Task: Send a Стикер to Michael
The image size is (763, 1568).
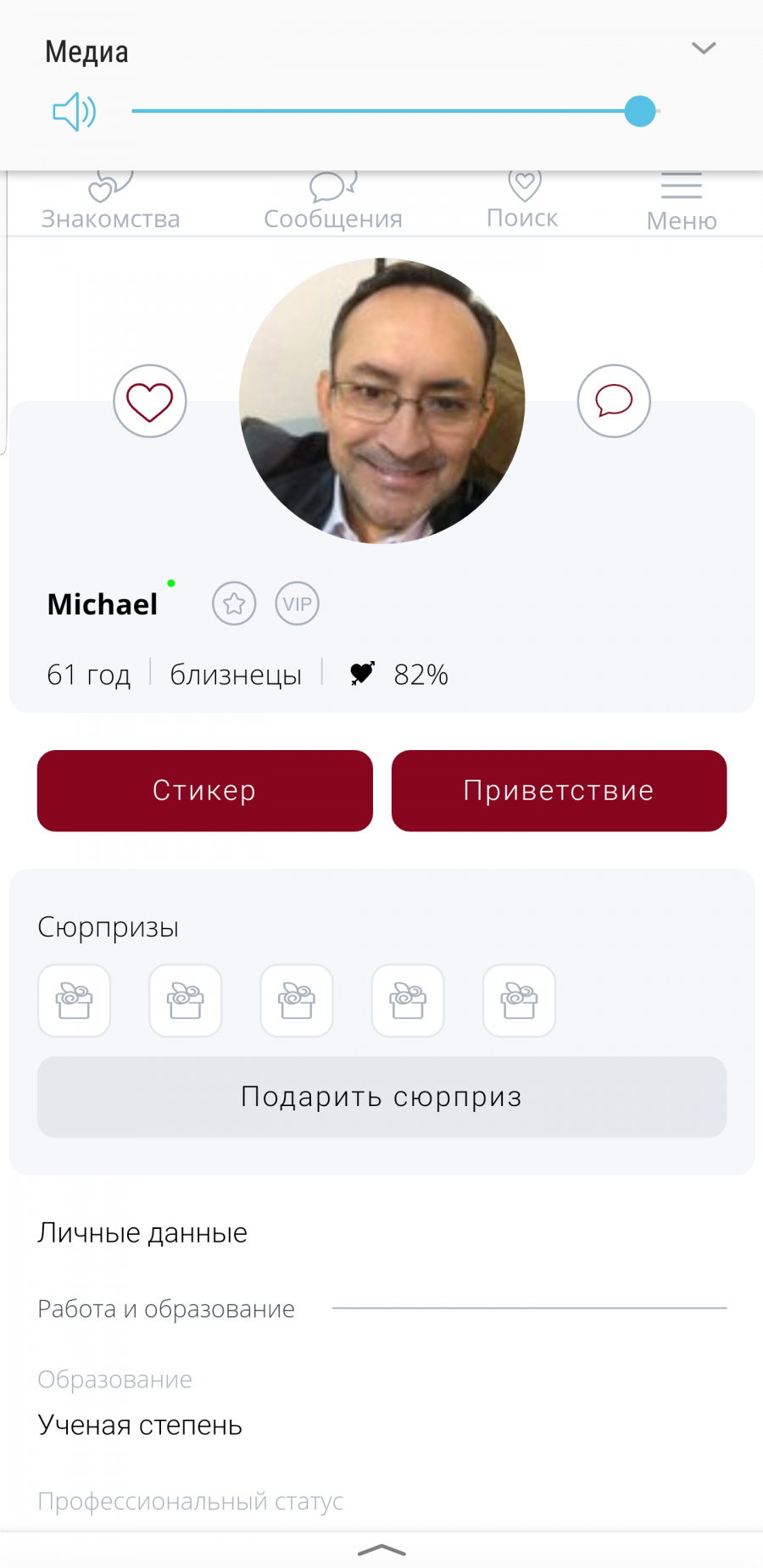Action: (x=204, y=790)
